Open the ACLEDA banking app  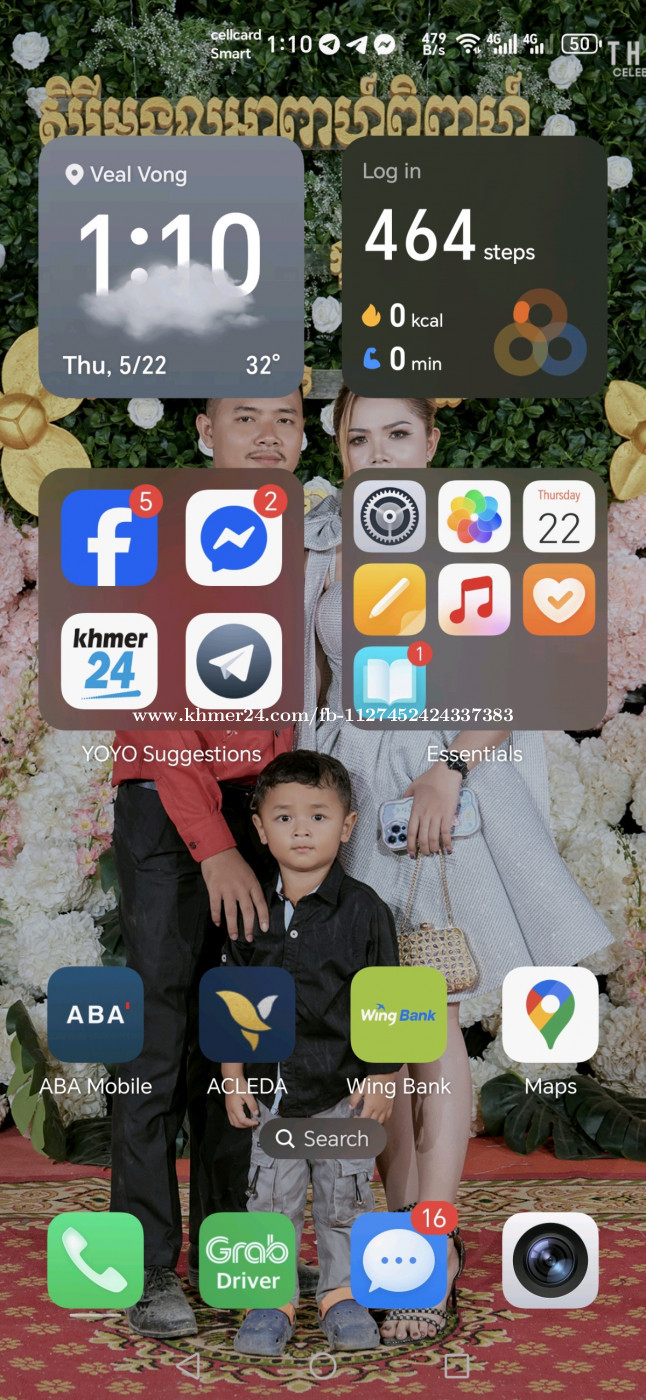tap(247, 1014)
